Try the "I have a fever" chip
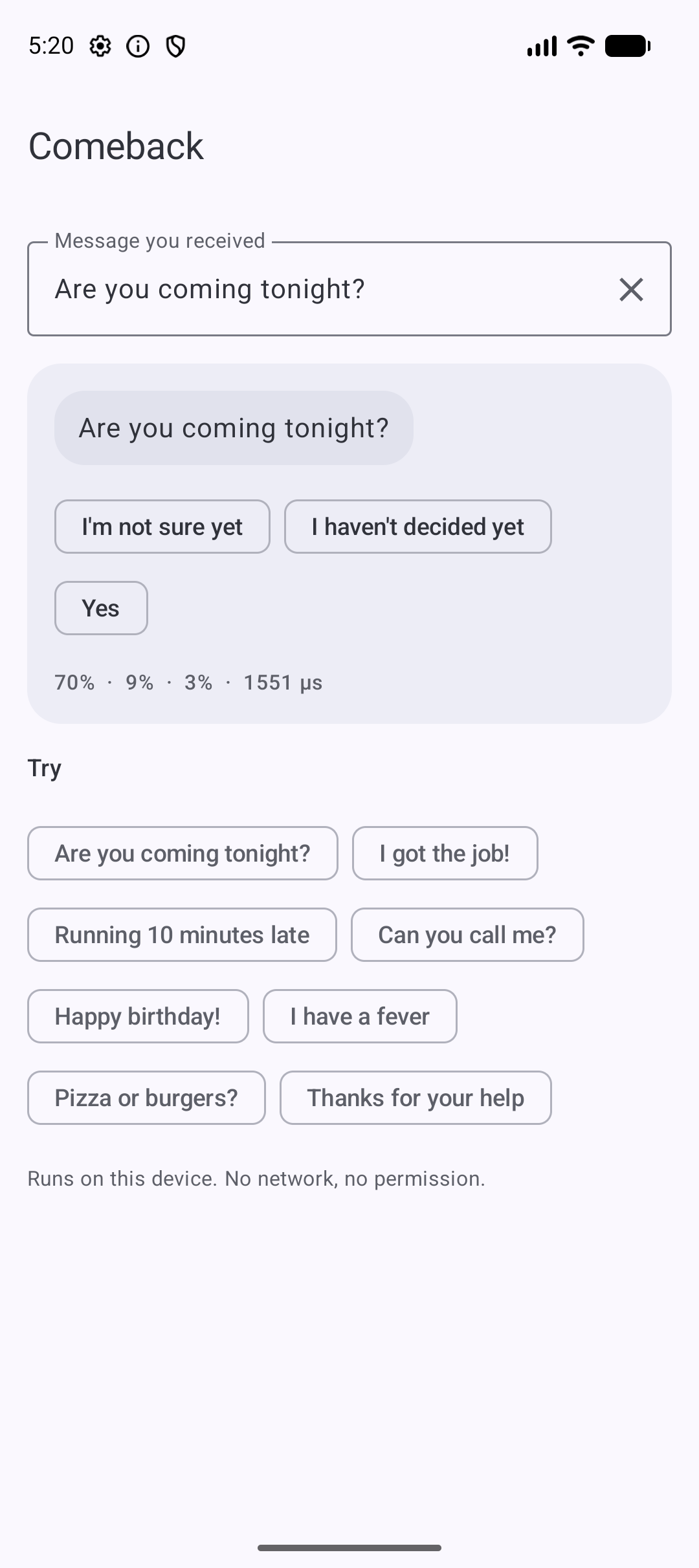The height and width of the screenshot is (1568, 699). tap(360, 1016)
